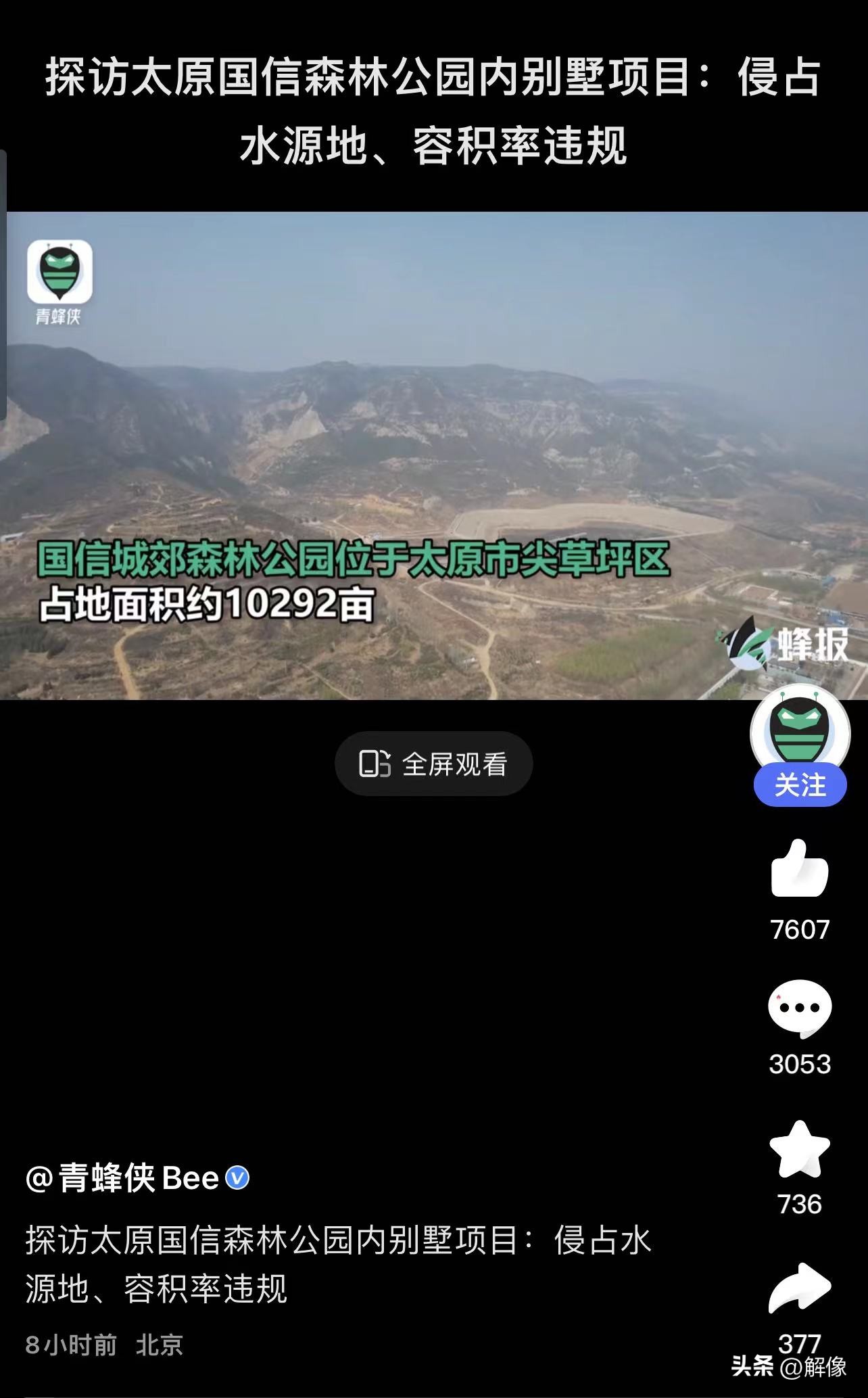
Task: Click the star favorite icon
Action: tap(800, 1150)
